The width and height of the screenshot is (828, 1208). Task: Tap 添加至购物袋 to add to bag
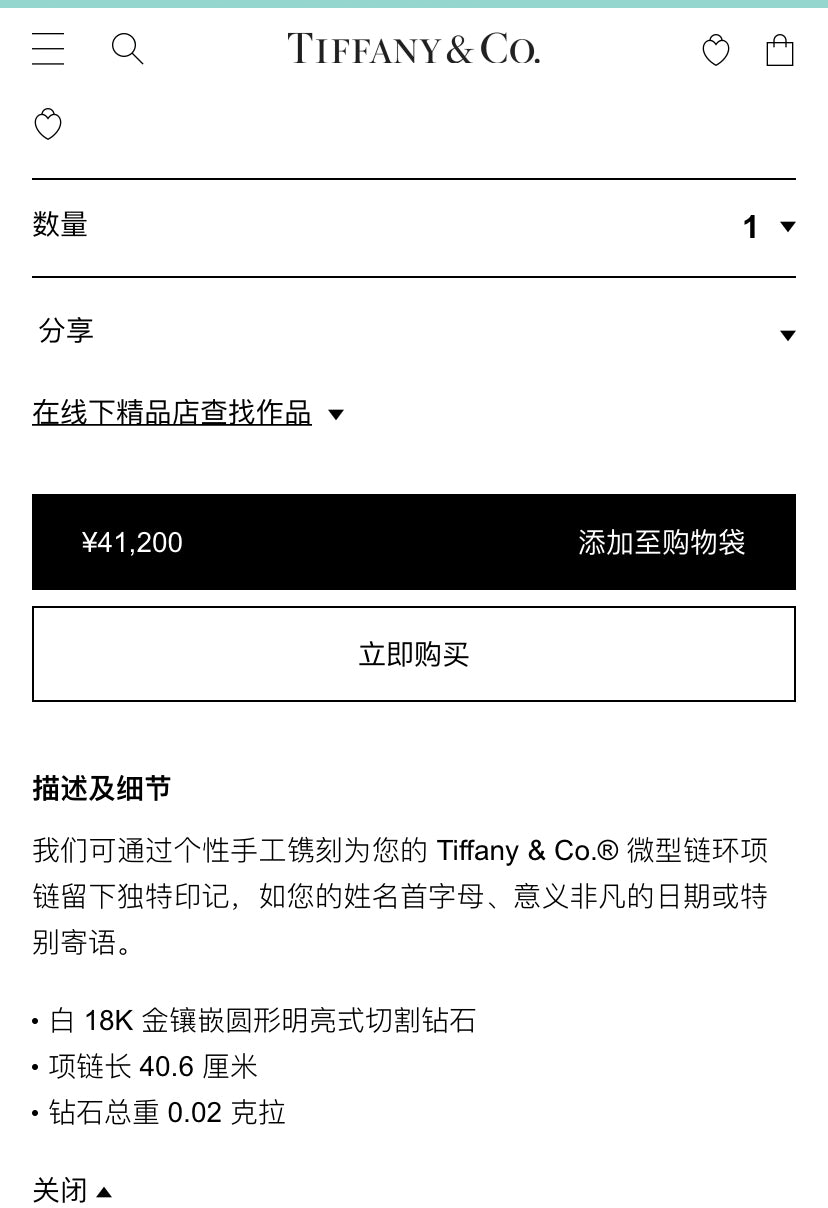tap(414, 542)
